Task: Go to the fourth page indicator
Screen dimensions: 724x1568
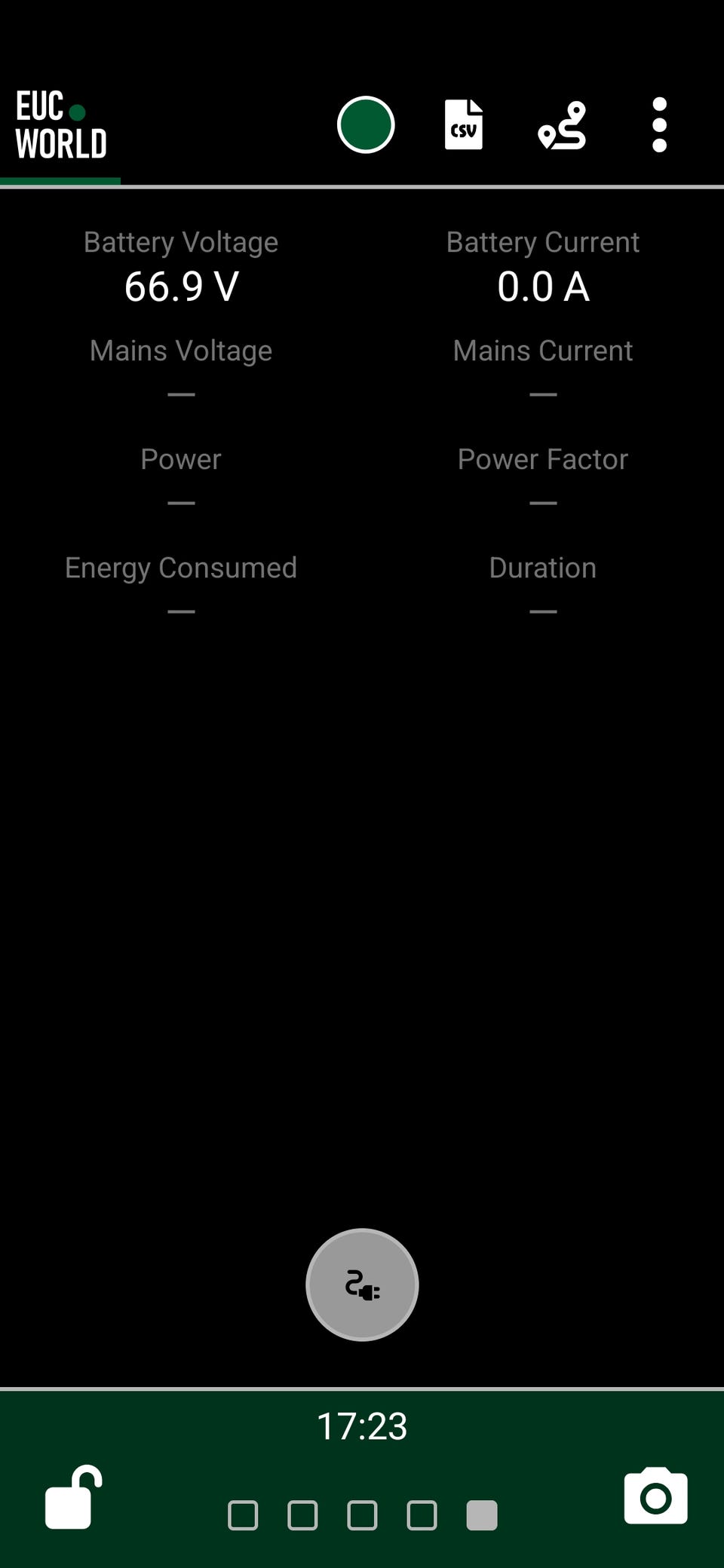Action: point(422,1515)
